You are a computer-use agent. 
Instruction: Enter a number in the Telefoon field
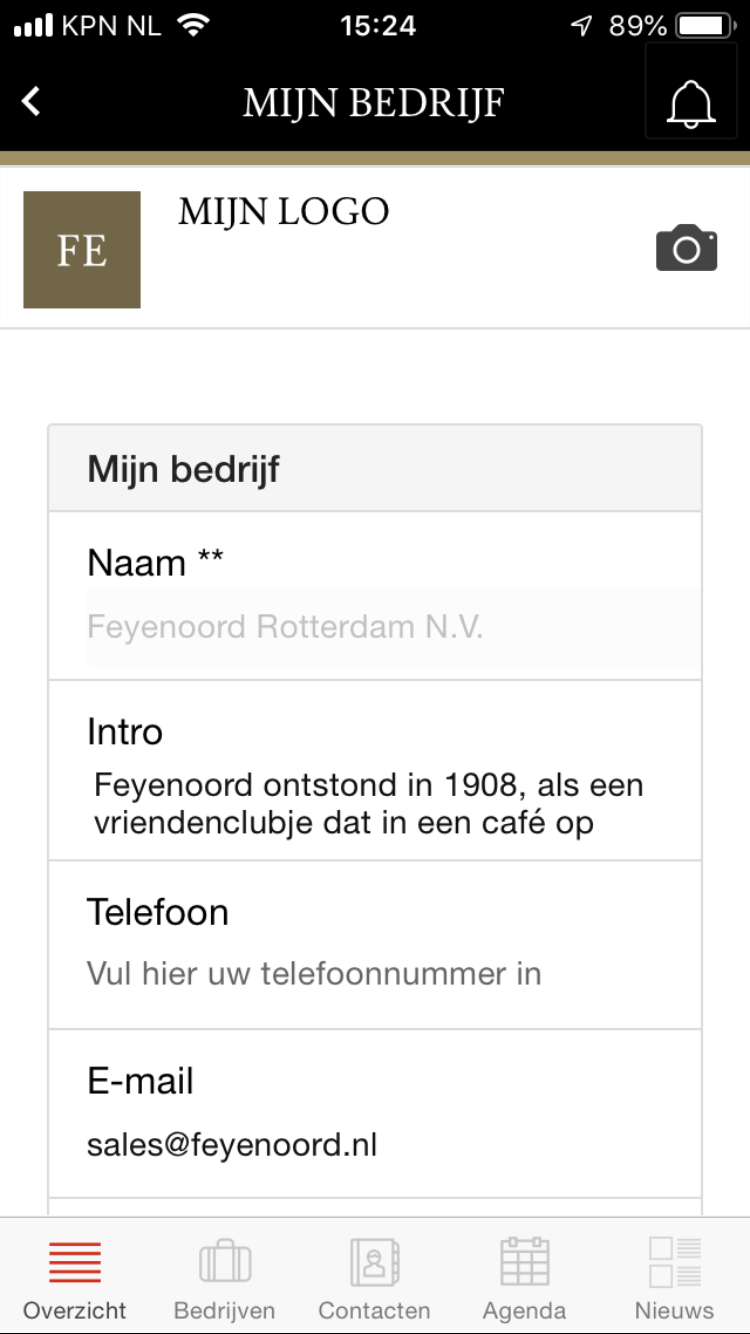375,973
